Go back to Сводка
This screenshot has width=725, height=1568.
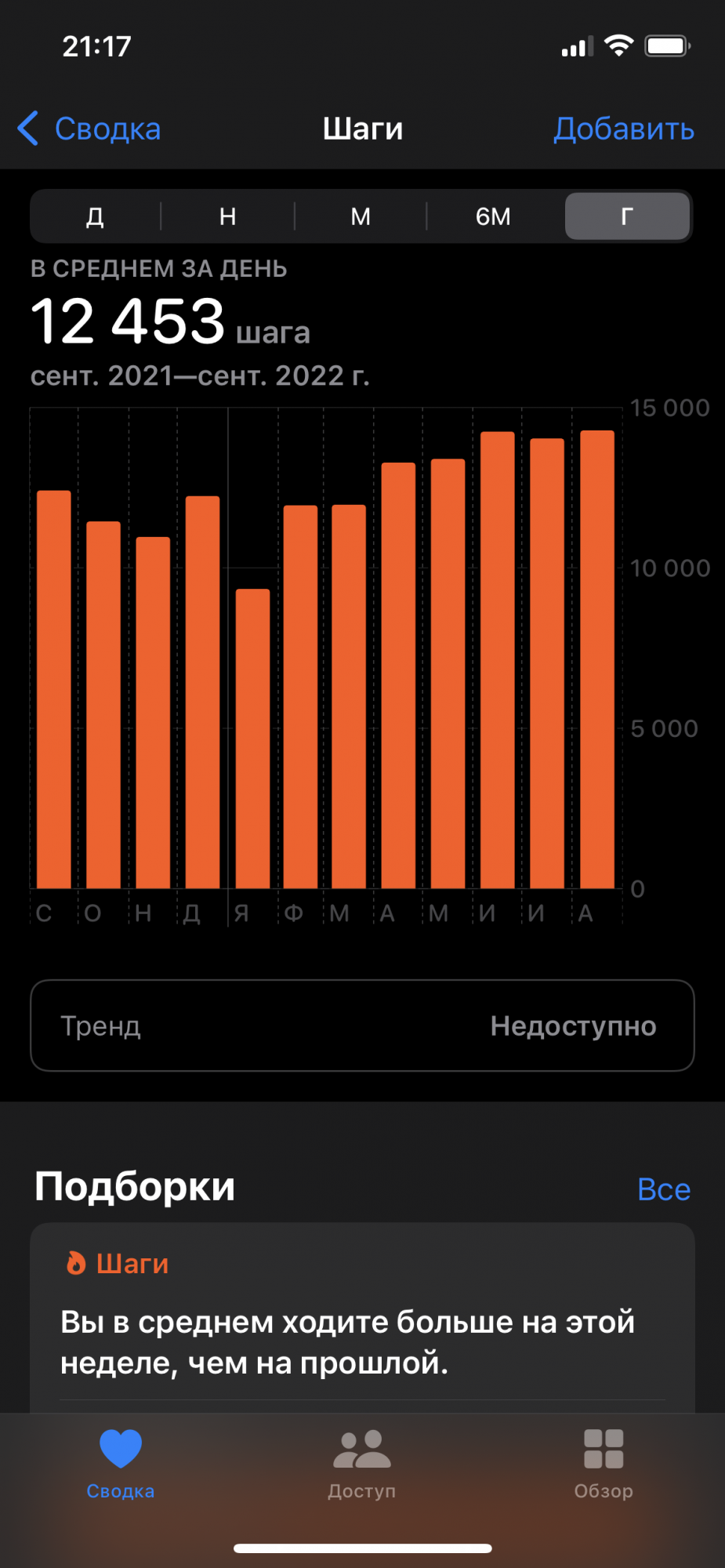(89, 129)
